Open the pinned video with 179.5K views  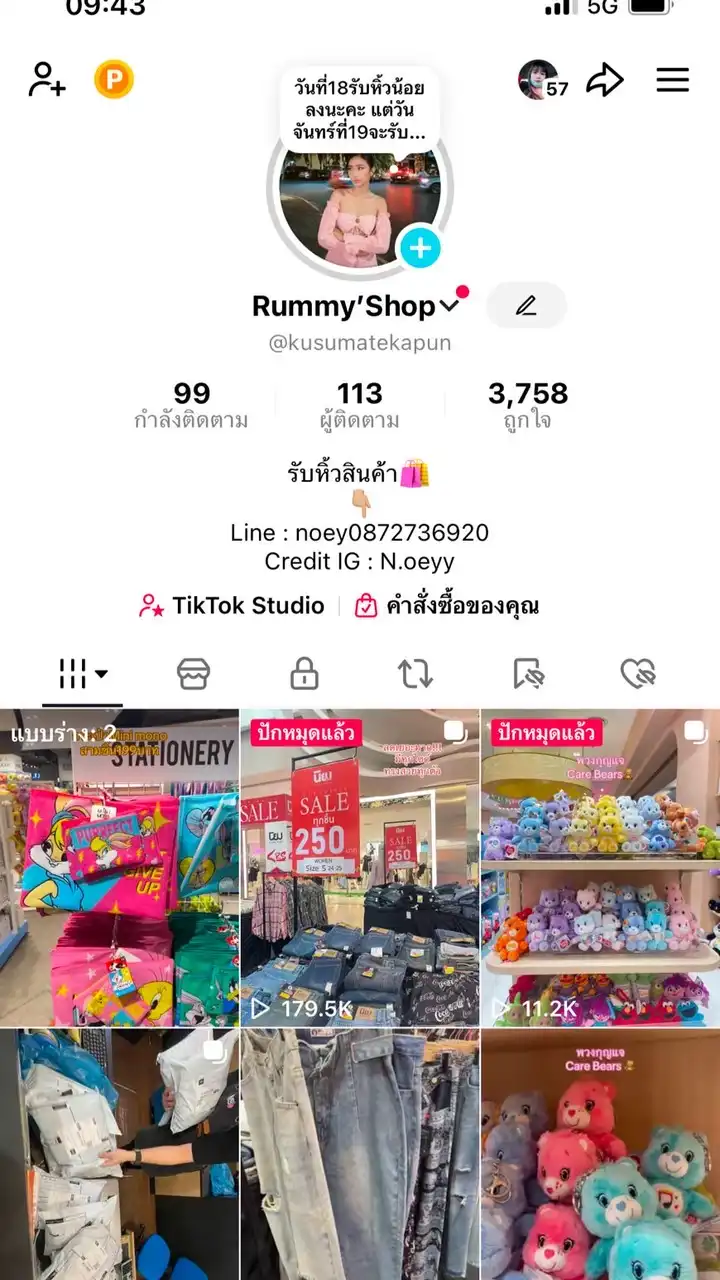point(360,867)
